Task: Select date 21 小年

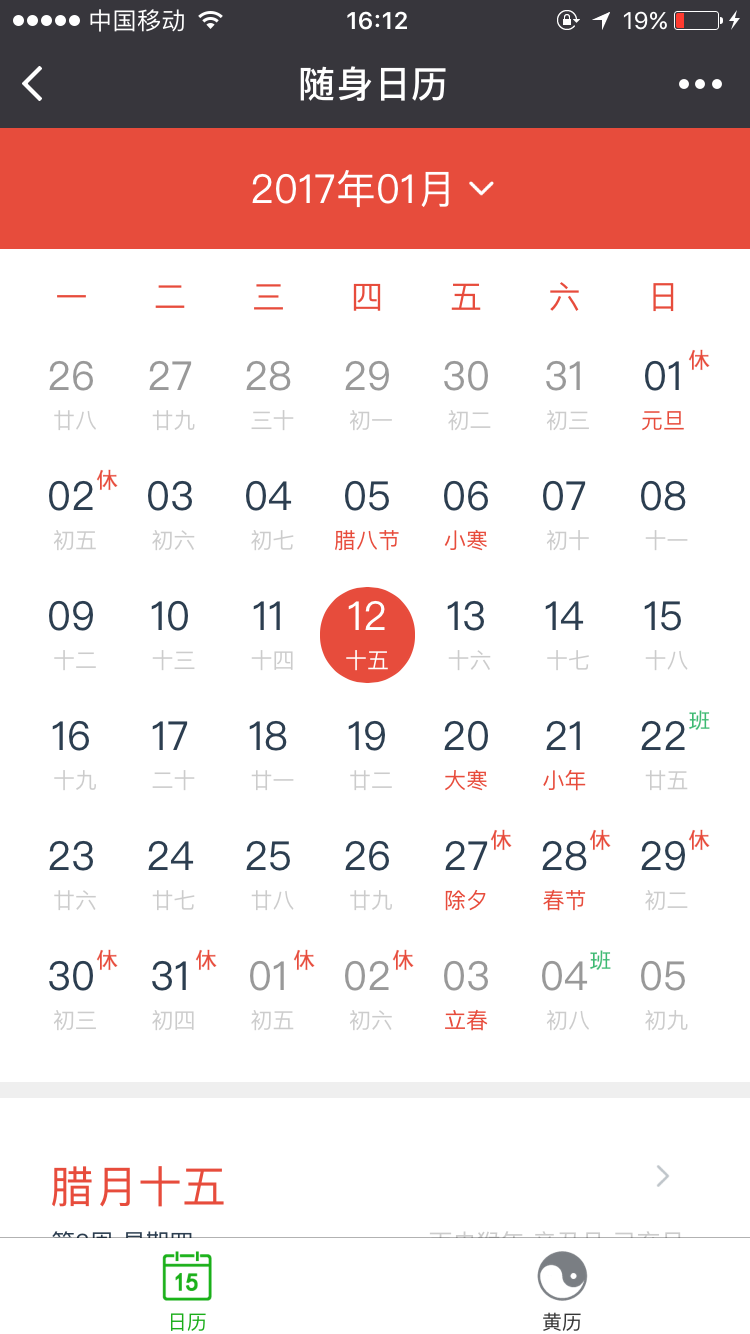Action: point(564,754)
